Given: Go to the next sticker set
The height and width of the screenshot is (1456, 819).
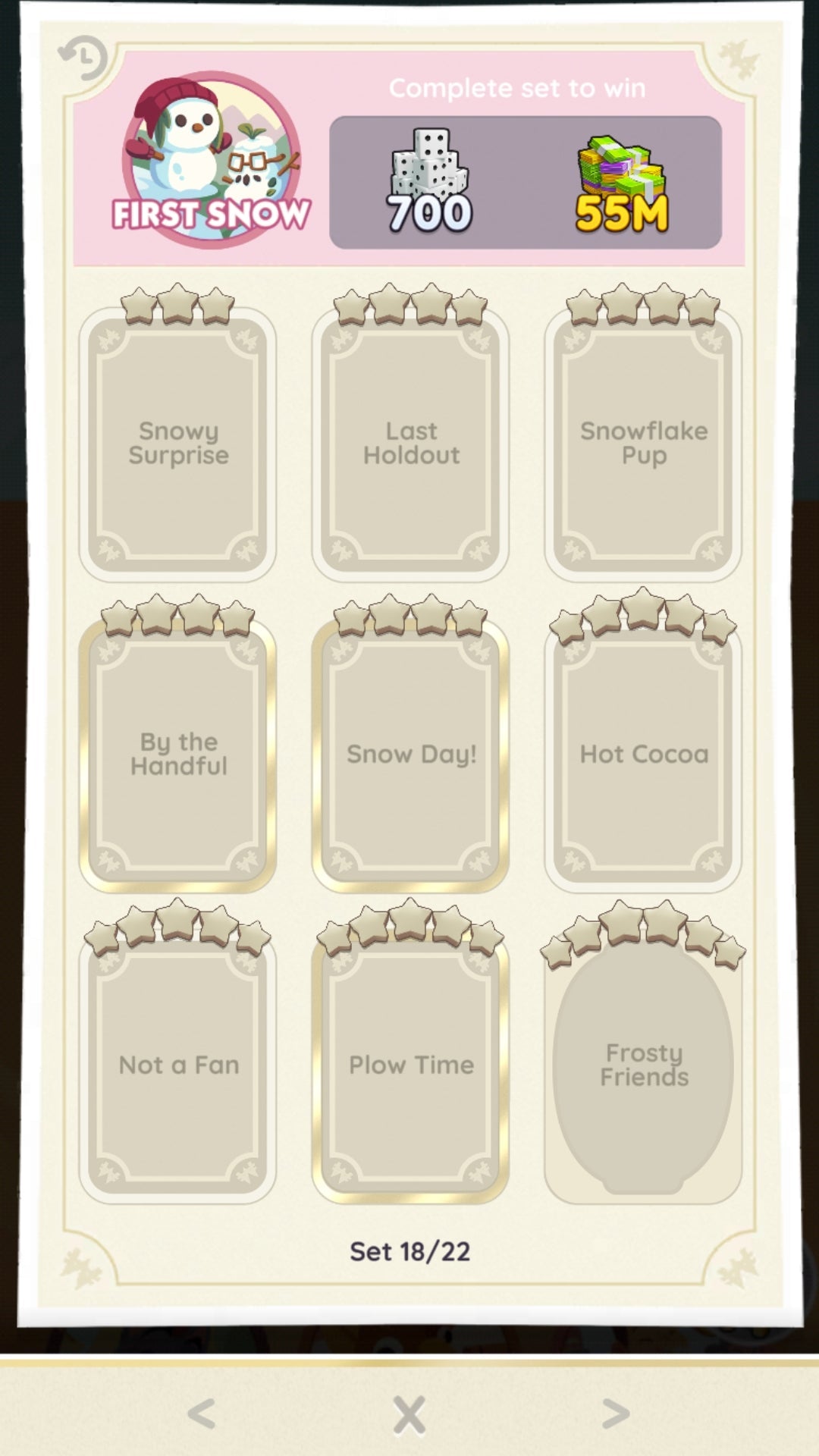Looking at the screenshot, I should [x=616, y=1414].
